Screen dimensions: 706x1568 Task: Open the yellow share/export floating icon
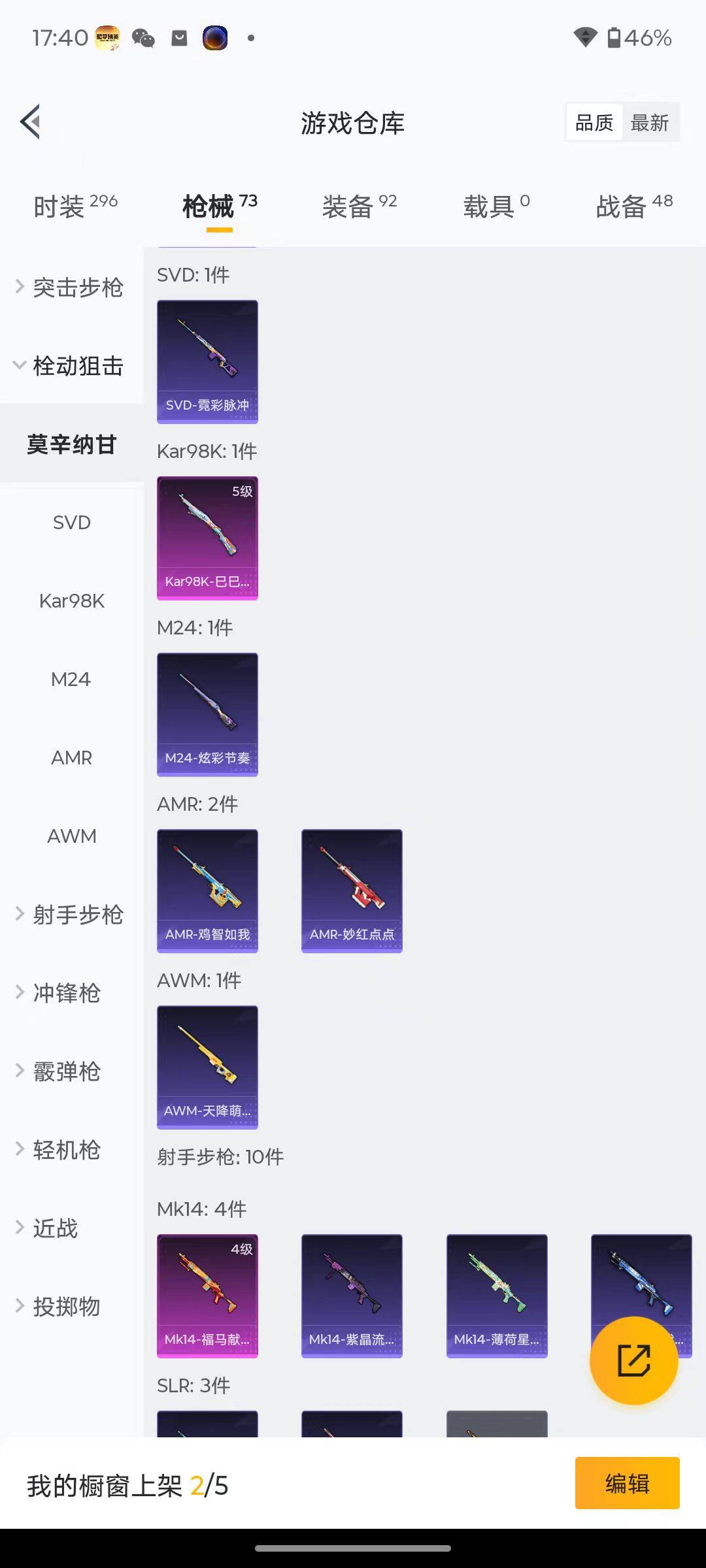click(x=633, y=1360)
